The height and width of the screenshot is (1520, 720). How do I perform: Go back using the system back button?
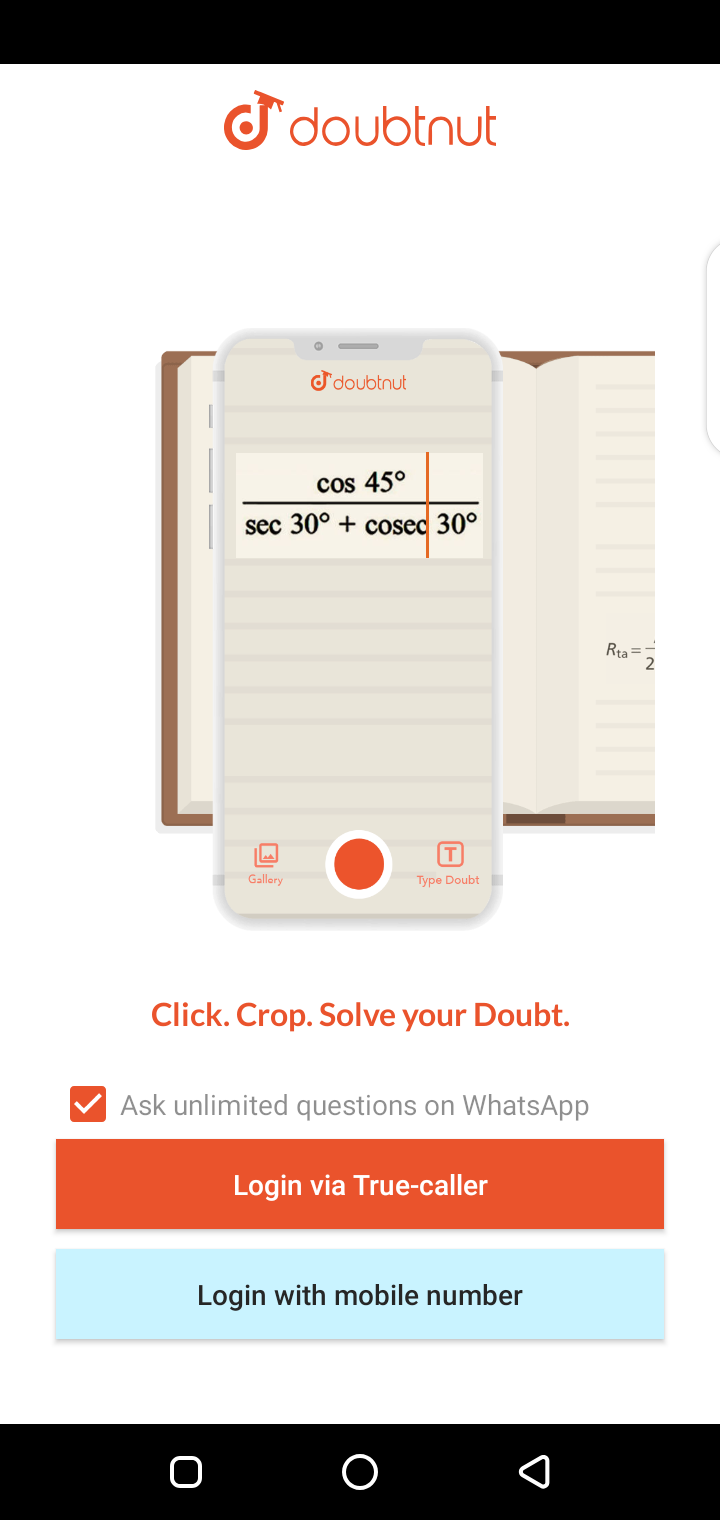[534, 1471]
